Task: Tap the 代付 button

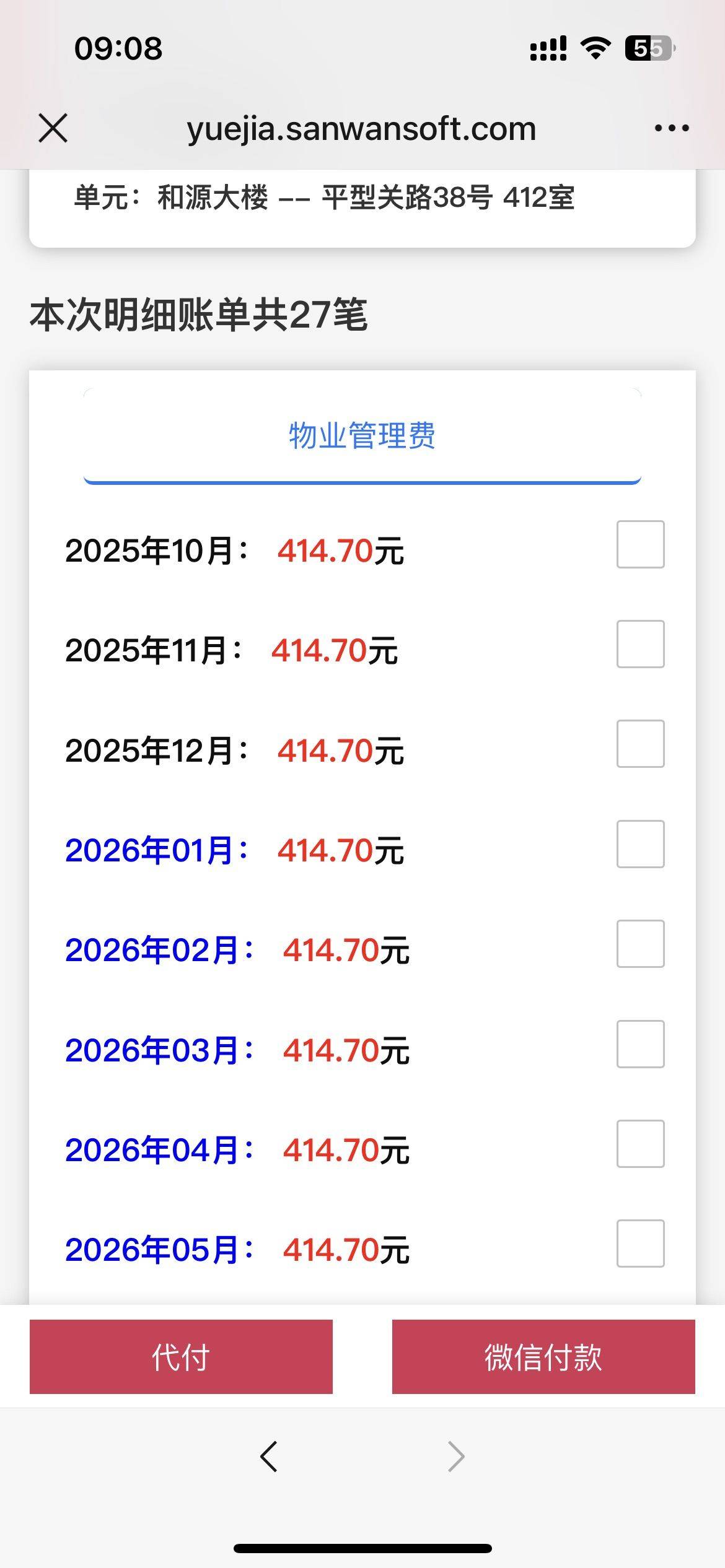Action: coord(181,1357)
